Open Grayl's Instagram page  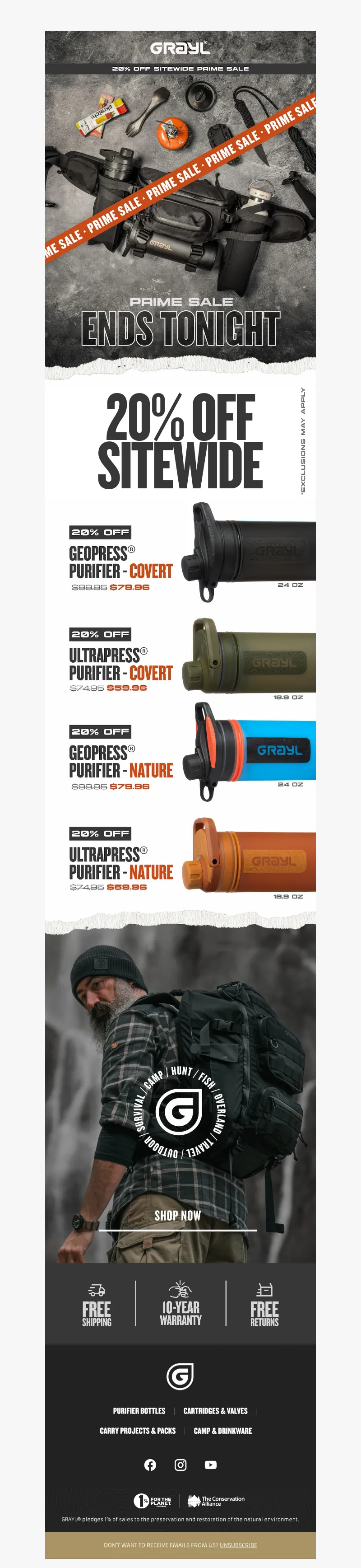click(180, 1465)
